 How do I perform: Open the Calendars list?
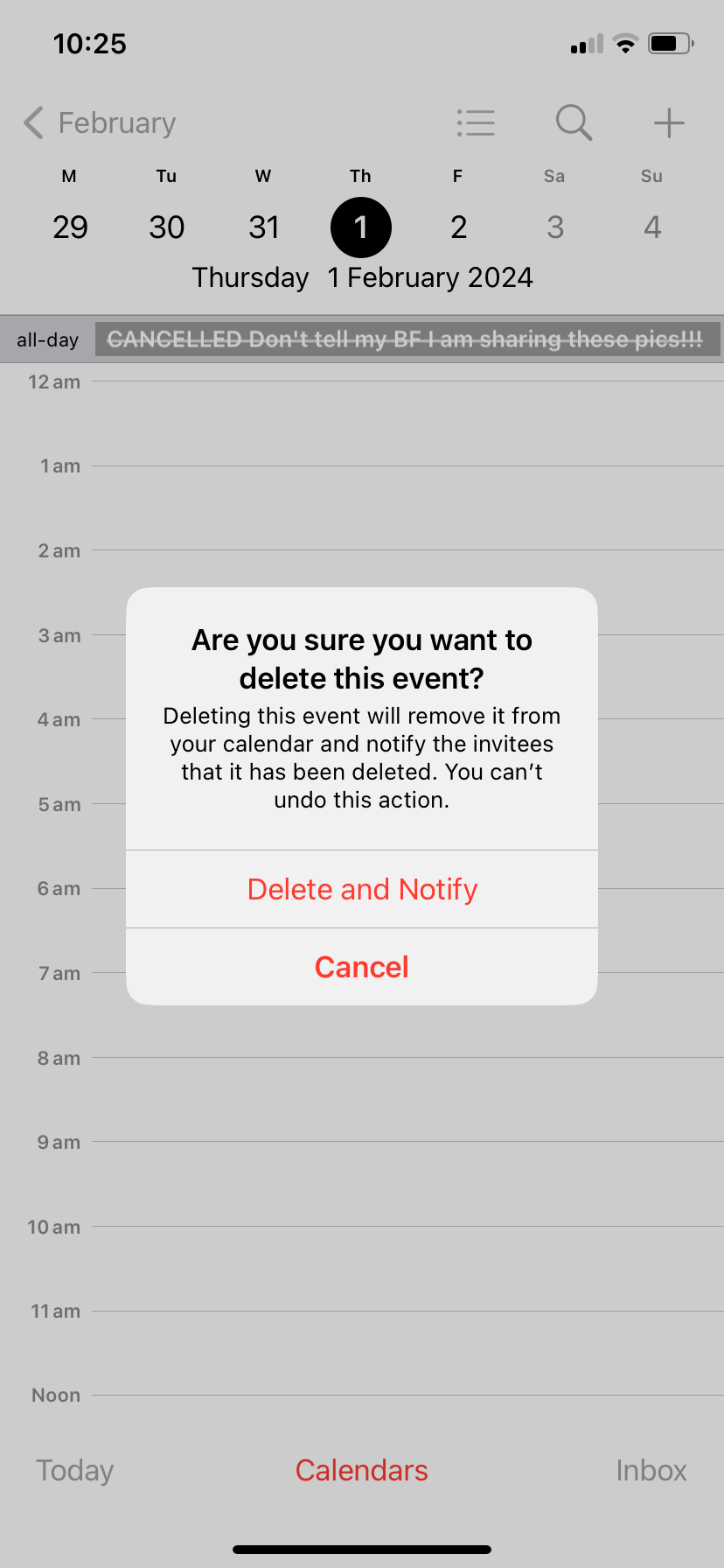click(362, 1471)
